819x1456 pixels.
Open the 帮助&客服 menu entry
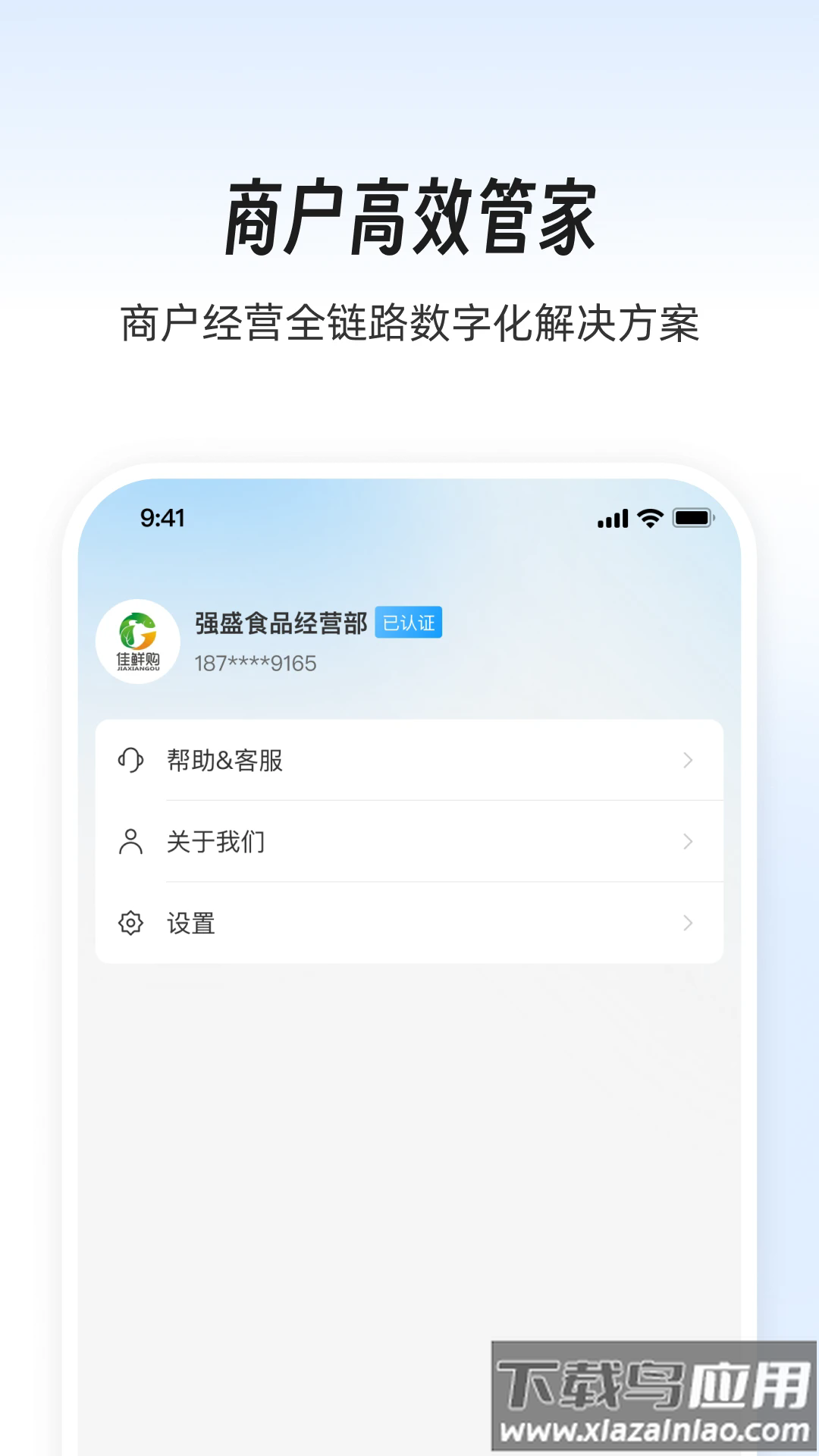[223, 761]
